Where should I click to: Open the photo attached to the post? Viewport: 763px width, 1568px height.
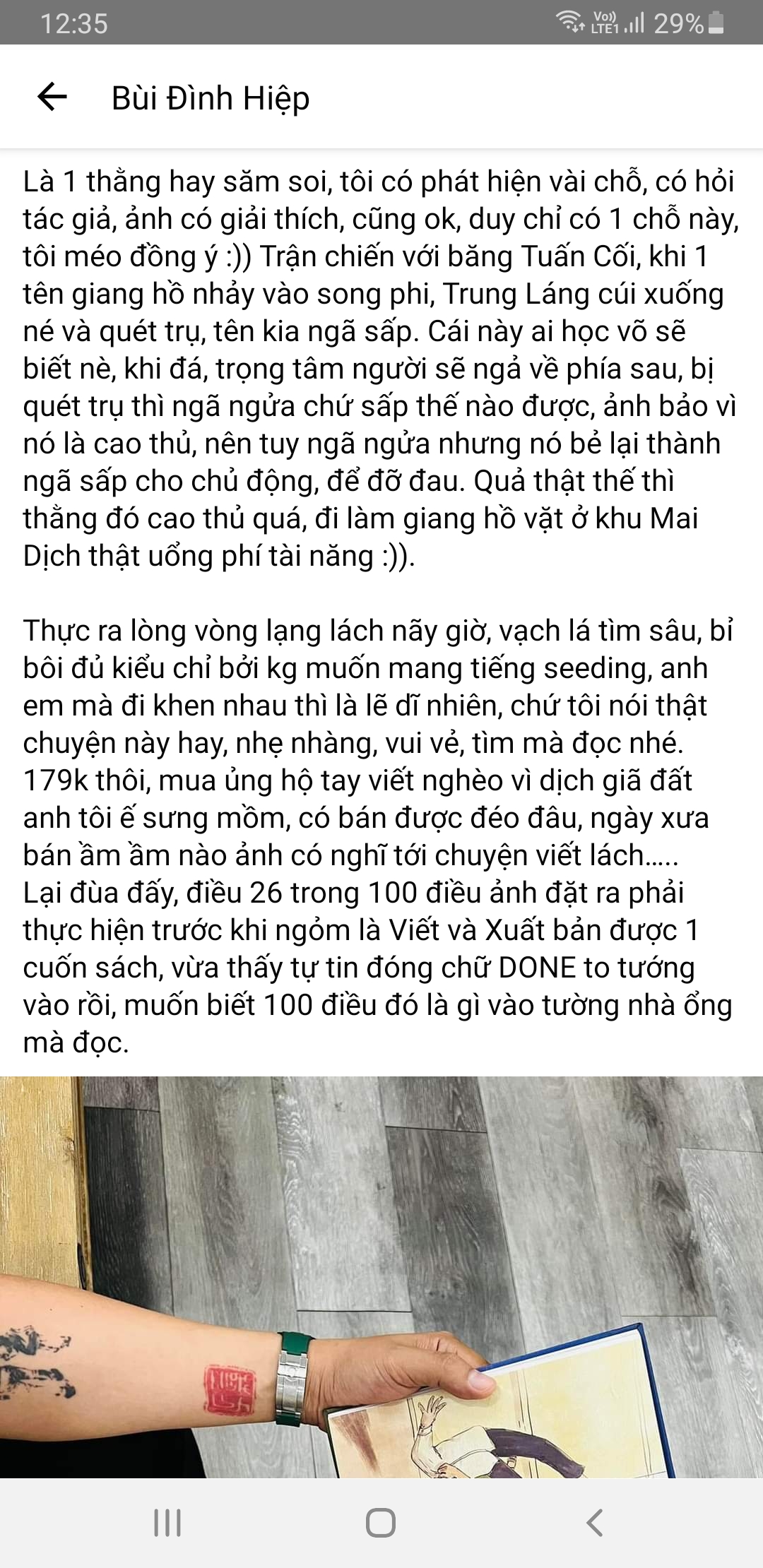(381, 1278)
